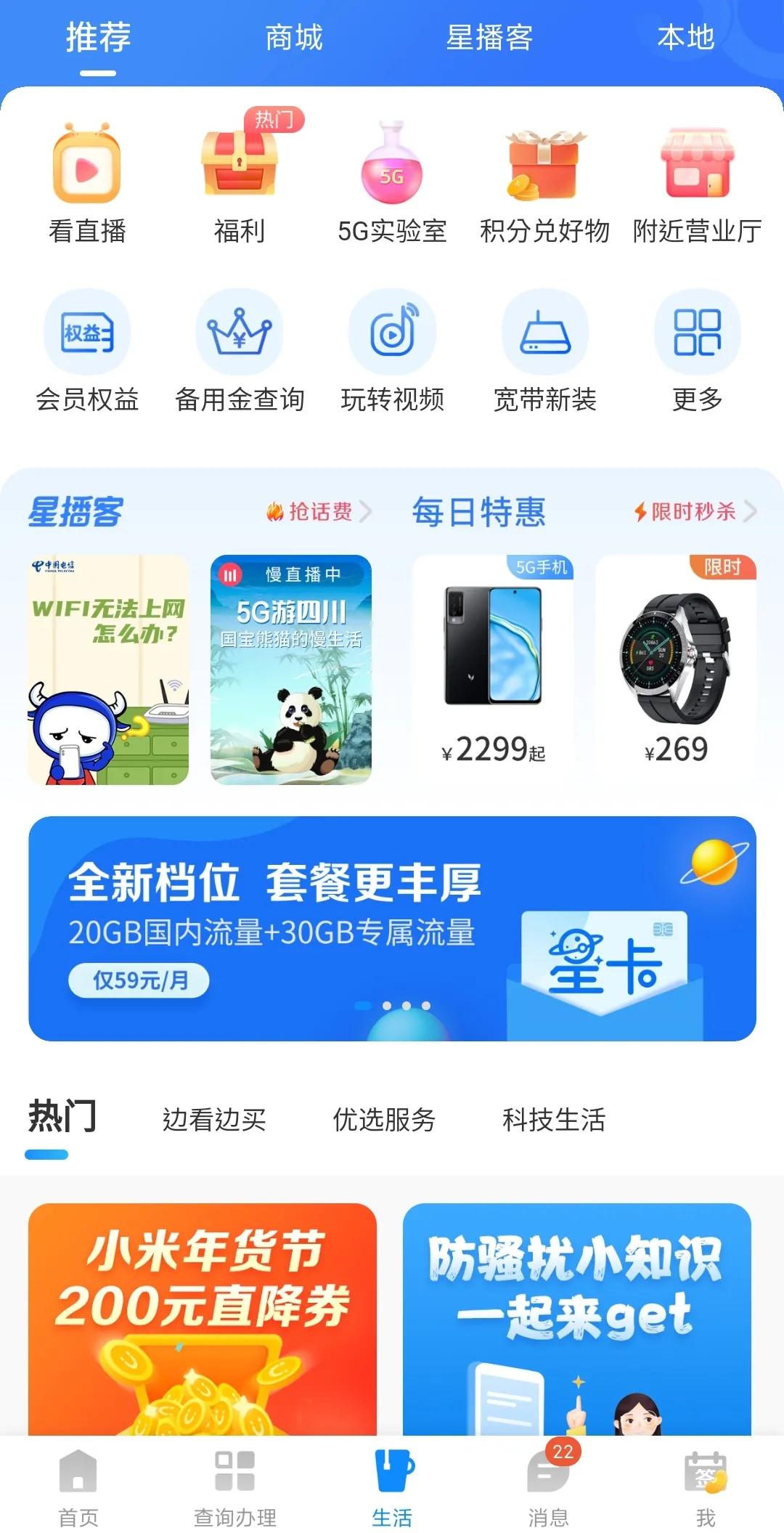Image resolution: width=784 pixels, height=1533 pixels.
Task: Tap the 宽带新装 router icon
Action: pos(544,334)
